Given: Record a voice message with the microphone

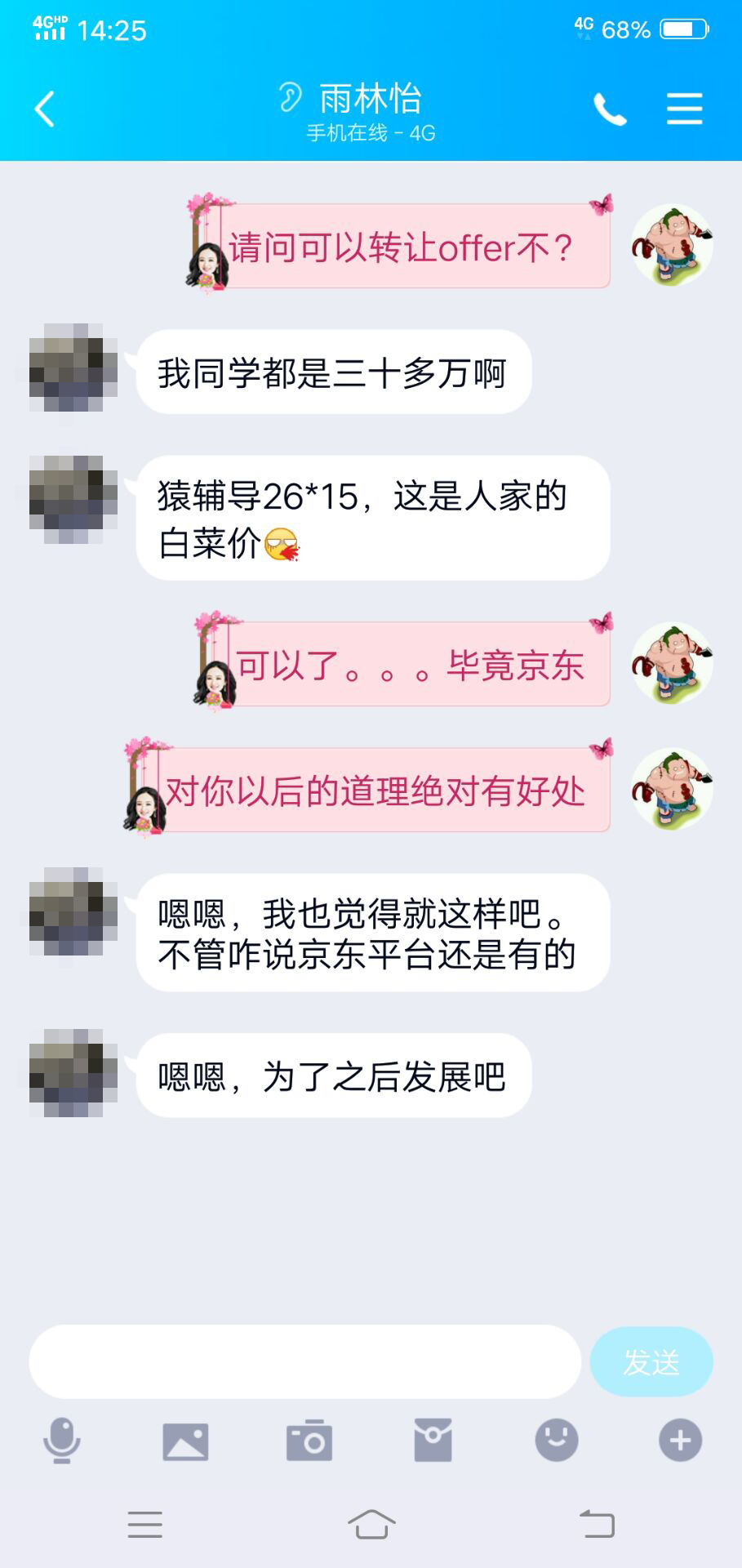Looking at the screenshot, I should tap(62, 1440).
